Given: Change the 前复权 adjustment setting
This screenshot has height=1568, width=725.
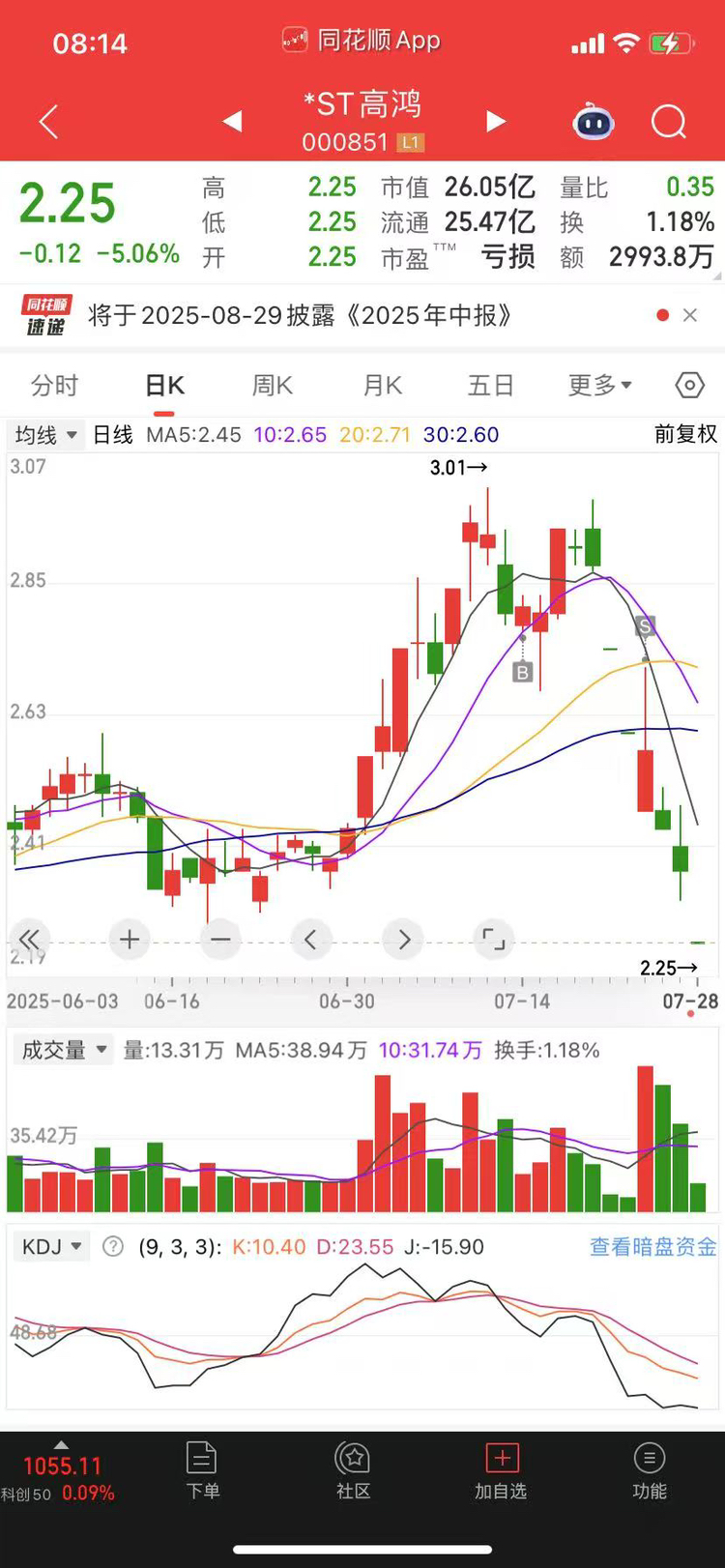Looking at the screenshot, I should (685, 434).
